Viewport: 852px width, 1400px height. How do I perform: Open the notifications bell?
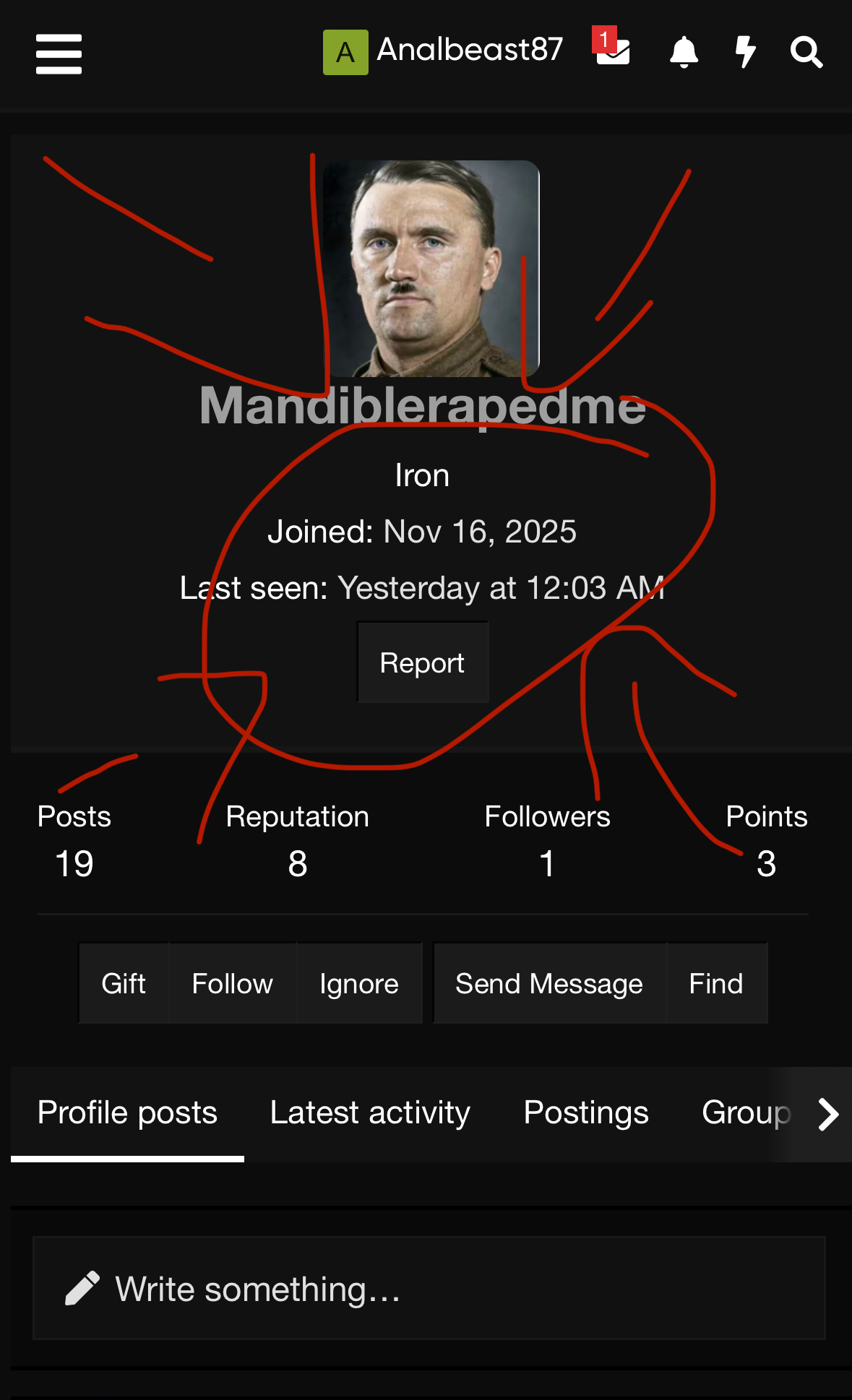(x=684, y=52)
